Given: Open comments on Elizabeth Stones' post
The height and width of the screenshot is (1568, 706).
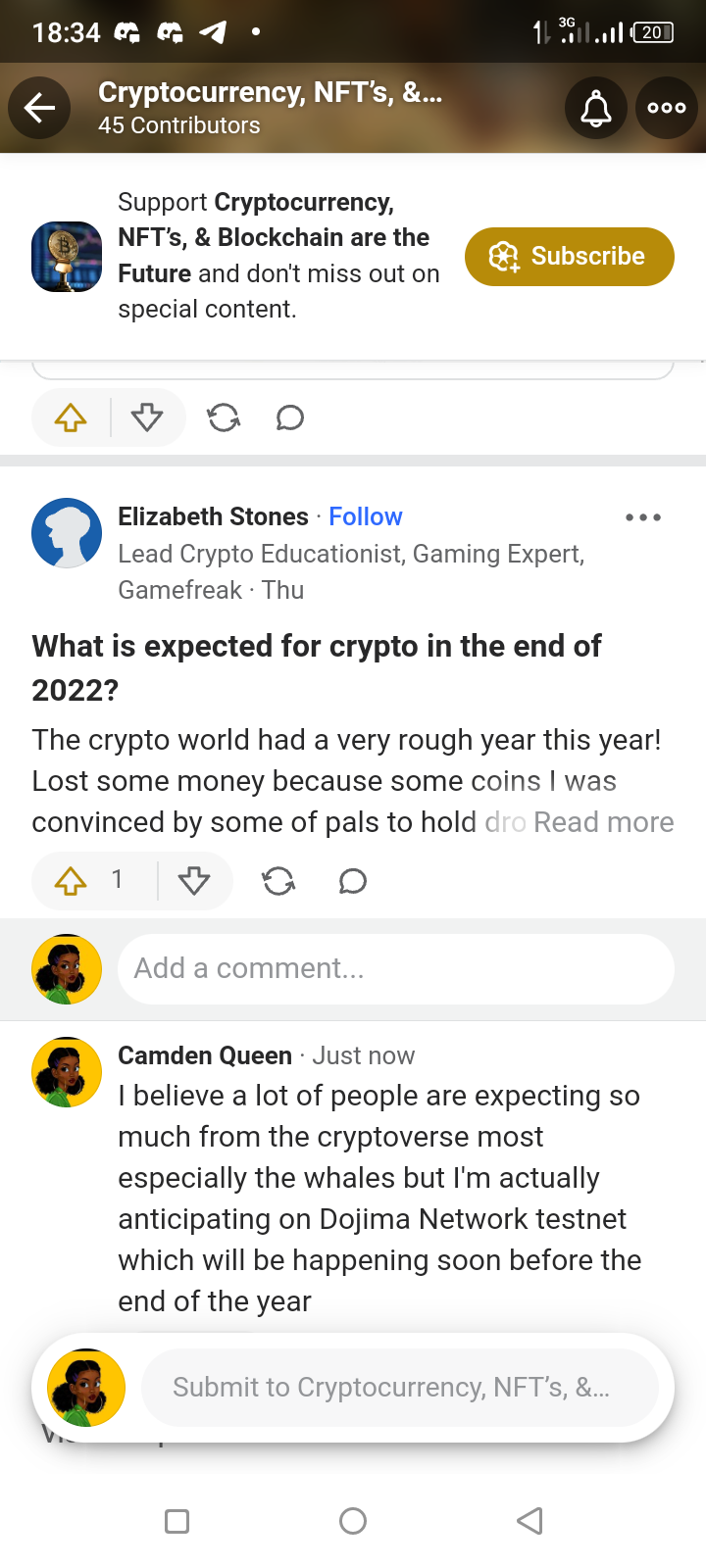Looking at the screenshot, I should [x=352, y=881].
